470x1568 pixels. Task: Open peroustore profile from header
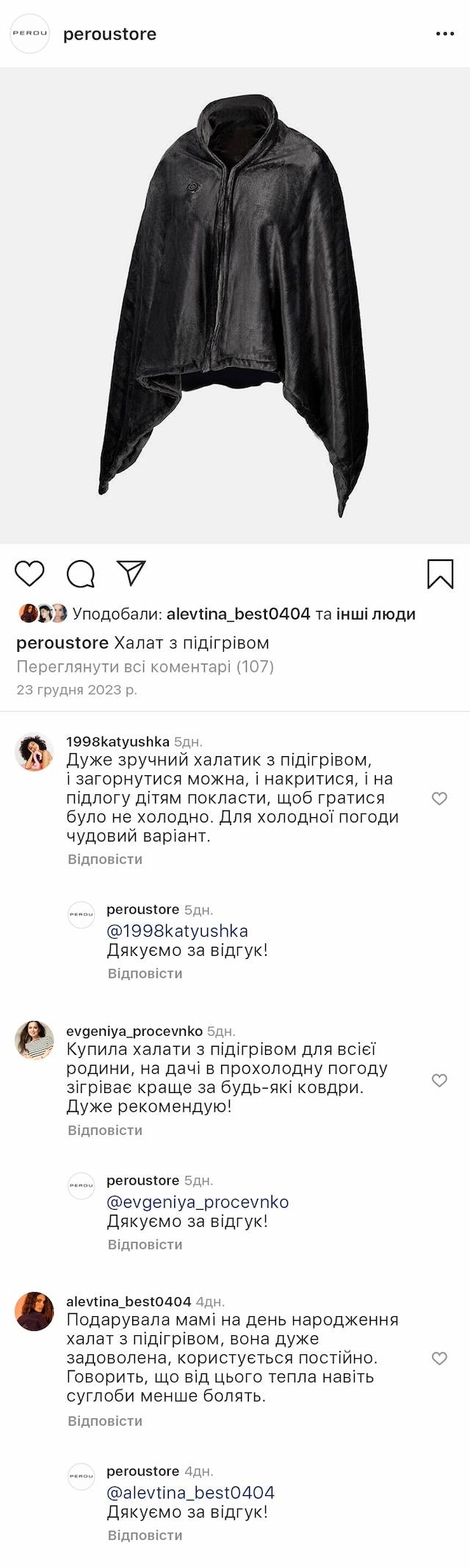click(x=109, y=34)
